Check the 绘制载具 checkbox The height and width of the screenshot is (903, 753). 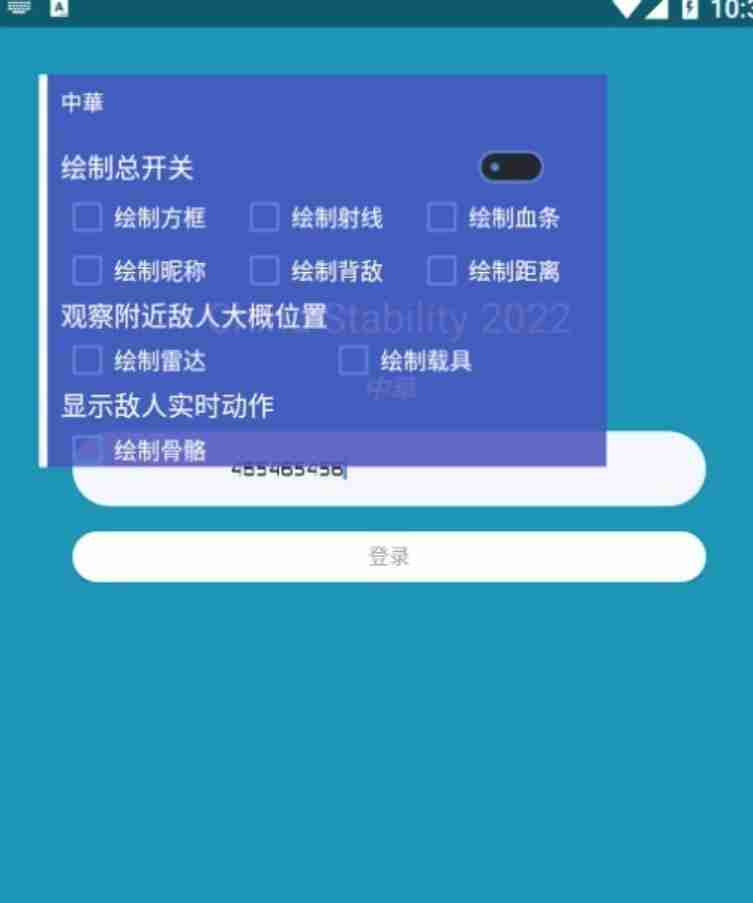[x=353, y=360]
